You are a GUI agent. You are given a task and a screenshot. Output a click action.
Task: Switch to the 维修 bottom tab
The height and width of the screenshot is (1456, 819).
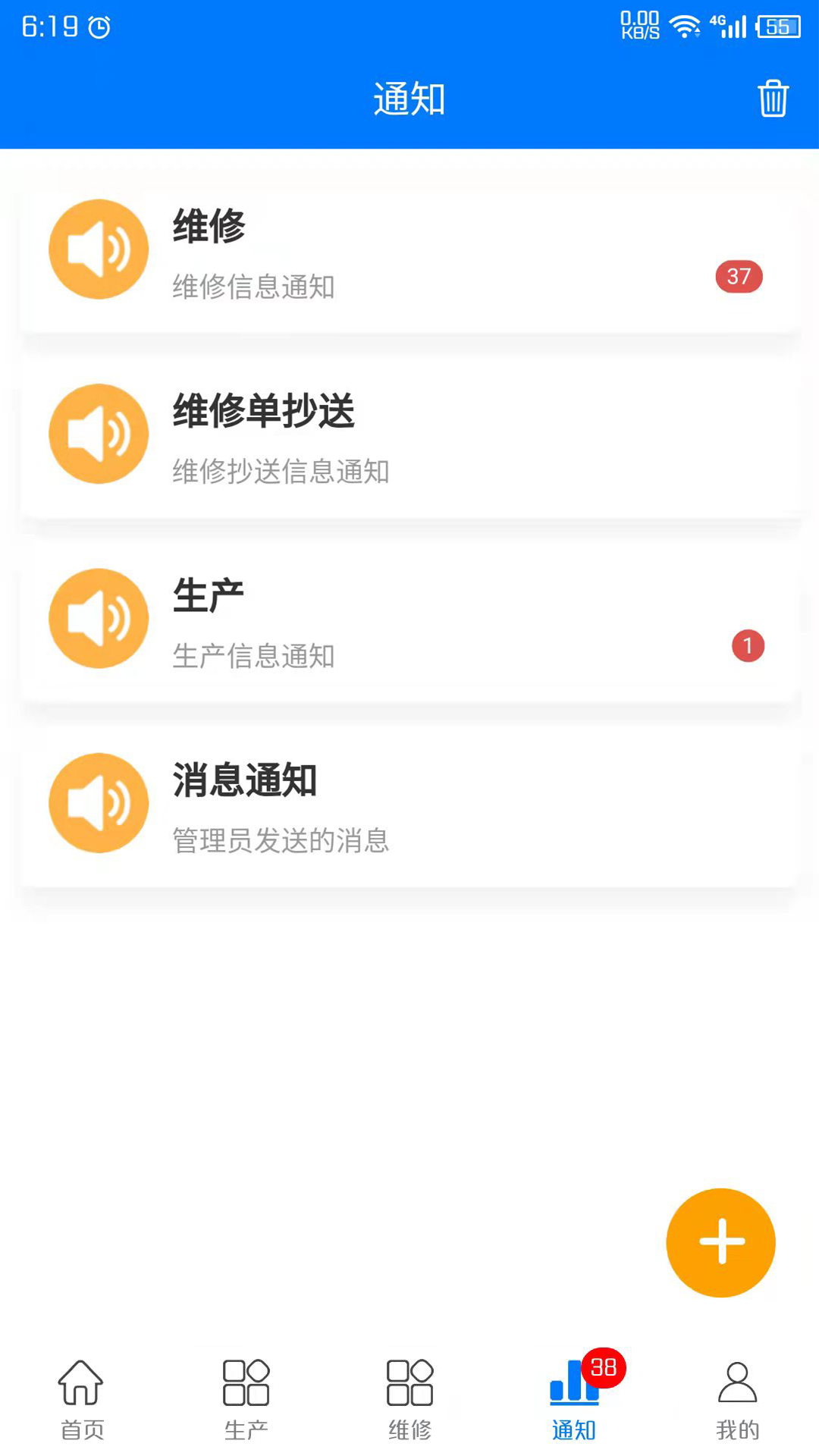409,1399
